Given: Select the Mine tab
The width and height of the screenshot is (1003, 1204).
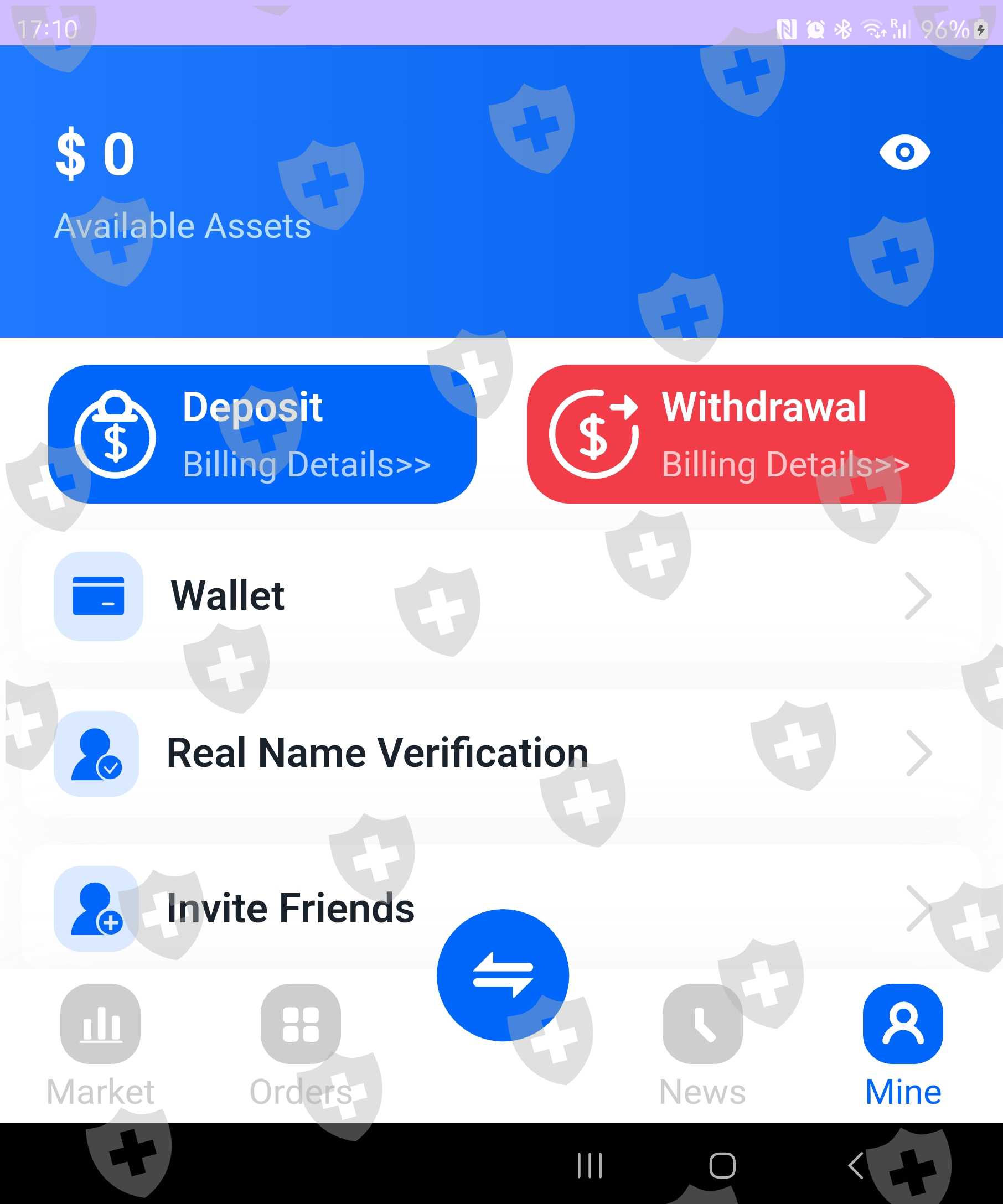Looking at the screenshot, I should [903, 1046].
